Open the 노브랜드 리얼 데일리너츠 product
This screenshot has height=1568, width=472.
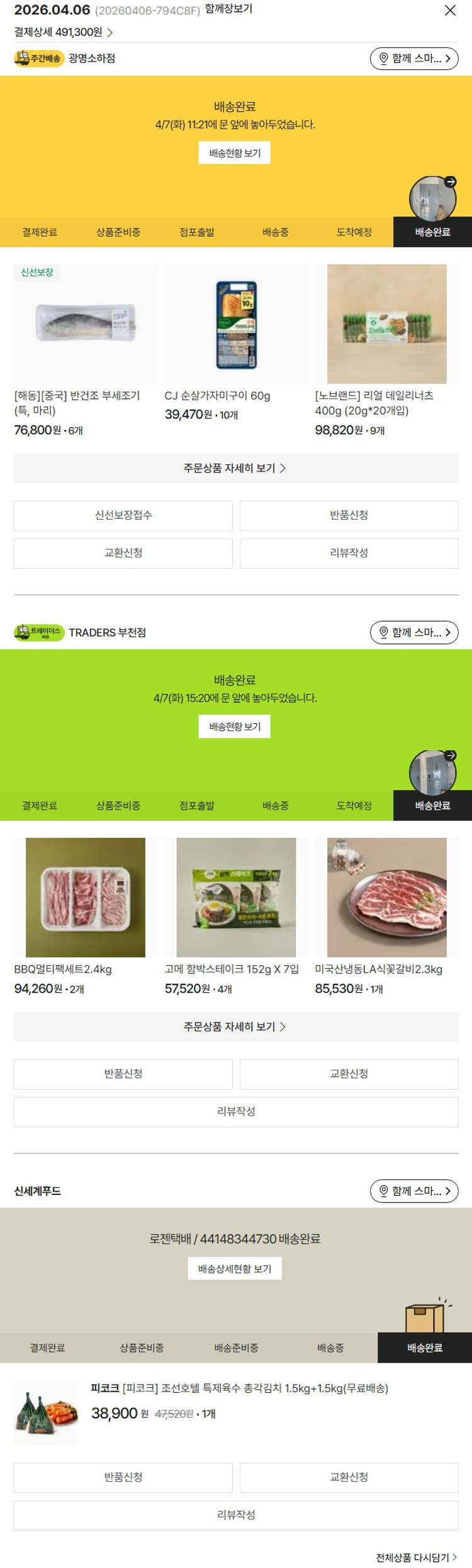click(386, 324)
